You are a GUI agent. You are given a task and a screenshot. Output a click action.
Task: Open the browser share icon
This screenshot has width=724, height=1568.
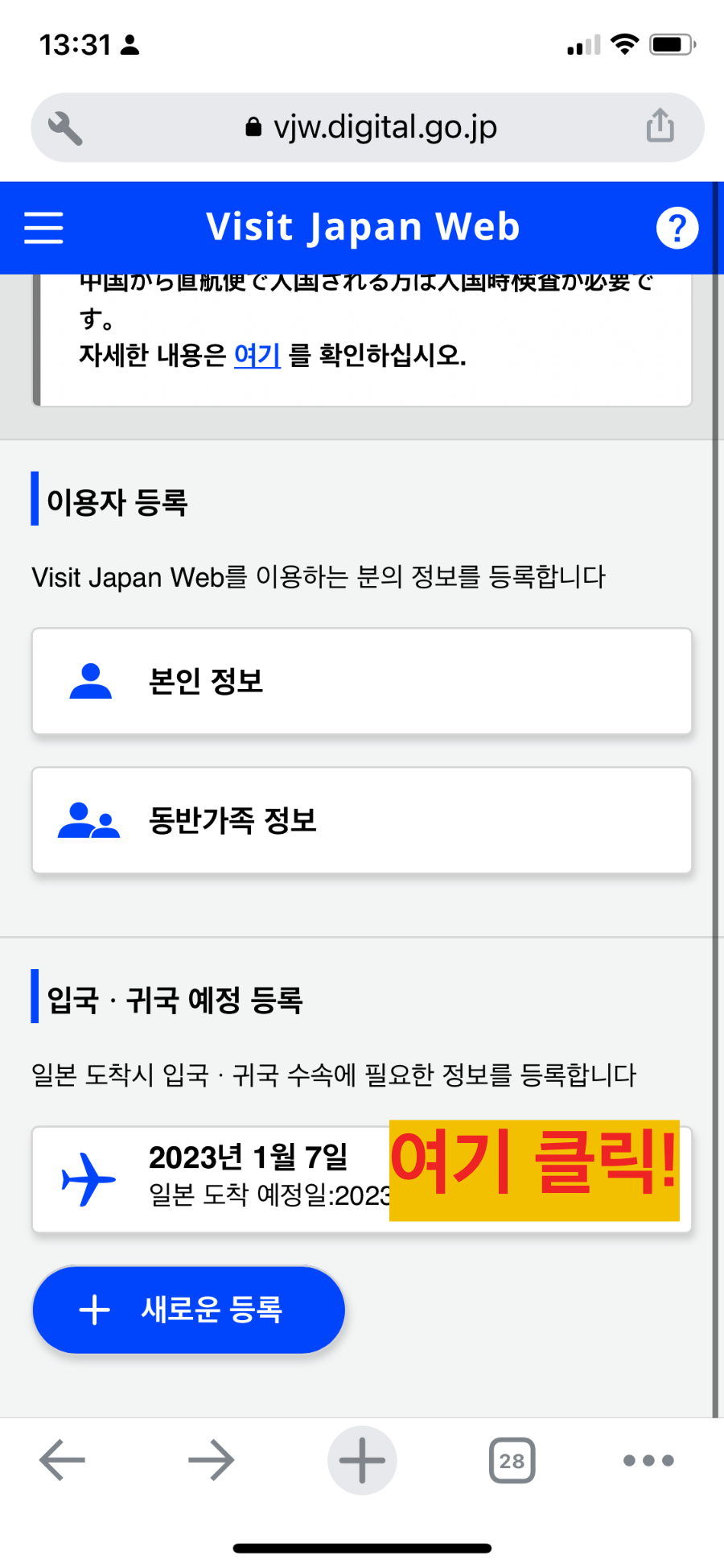coord(660,126)
